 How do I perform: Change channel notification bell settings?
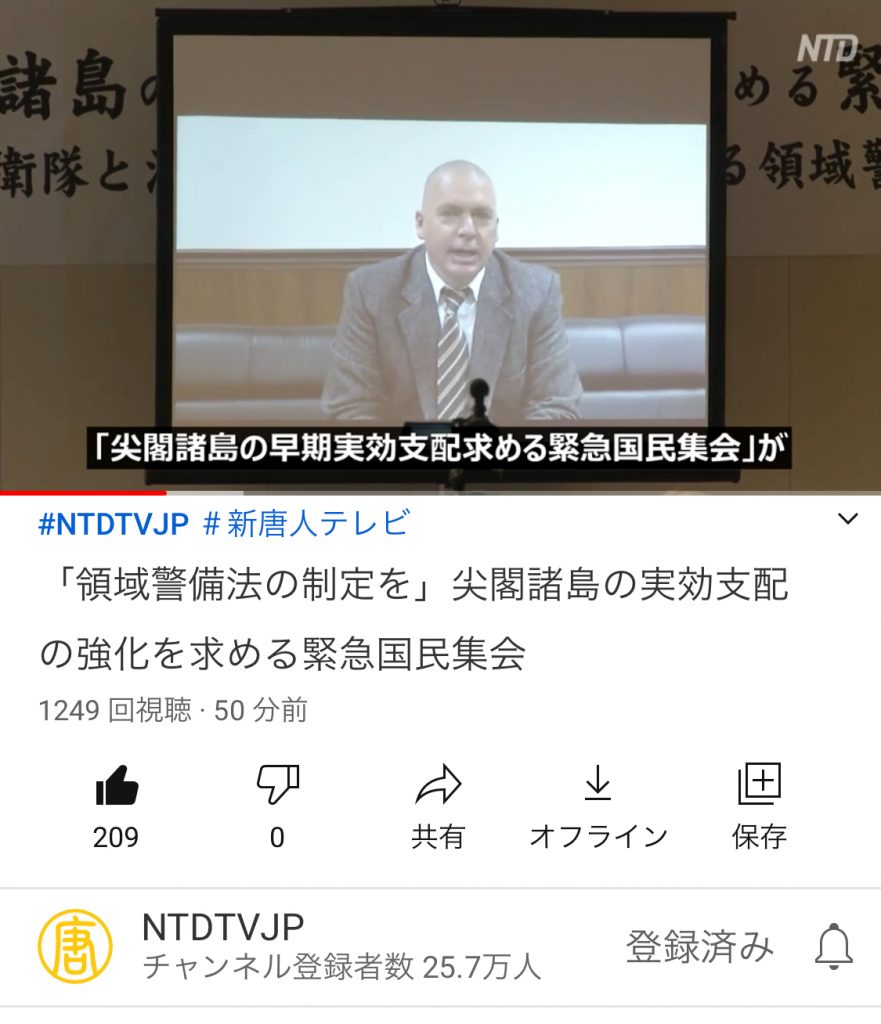click(833, 946)
